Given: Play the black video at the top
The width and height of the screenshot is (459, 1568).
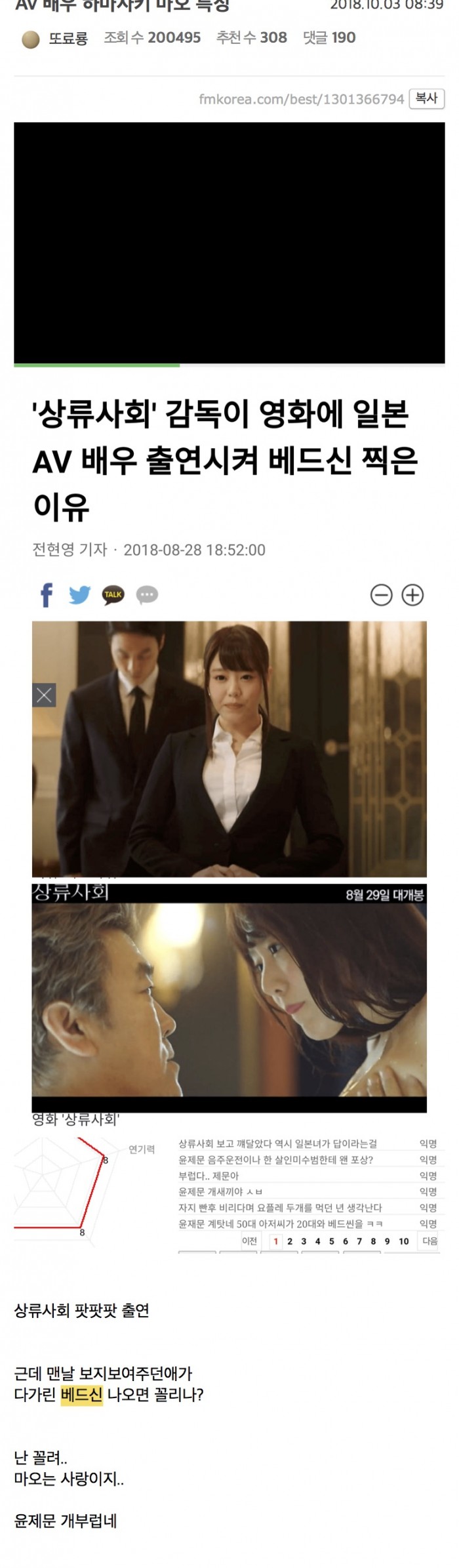Looking at the screenshot, I should coord(229,242).
